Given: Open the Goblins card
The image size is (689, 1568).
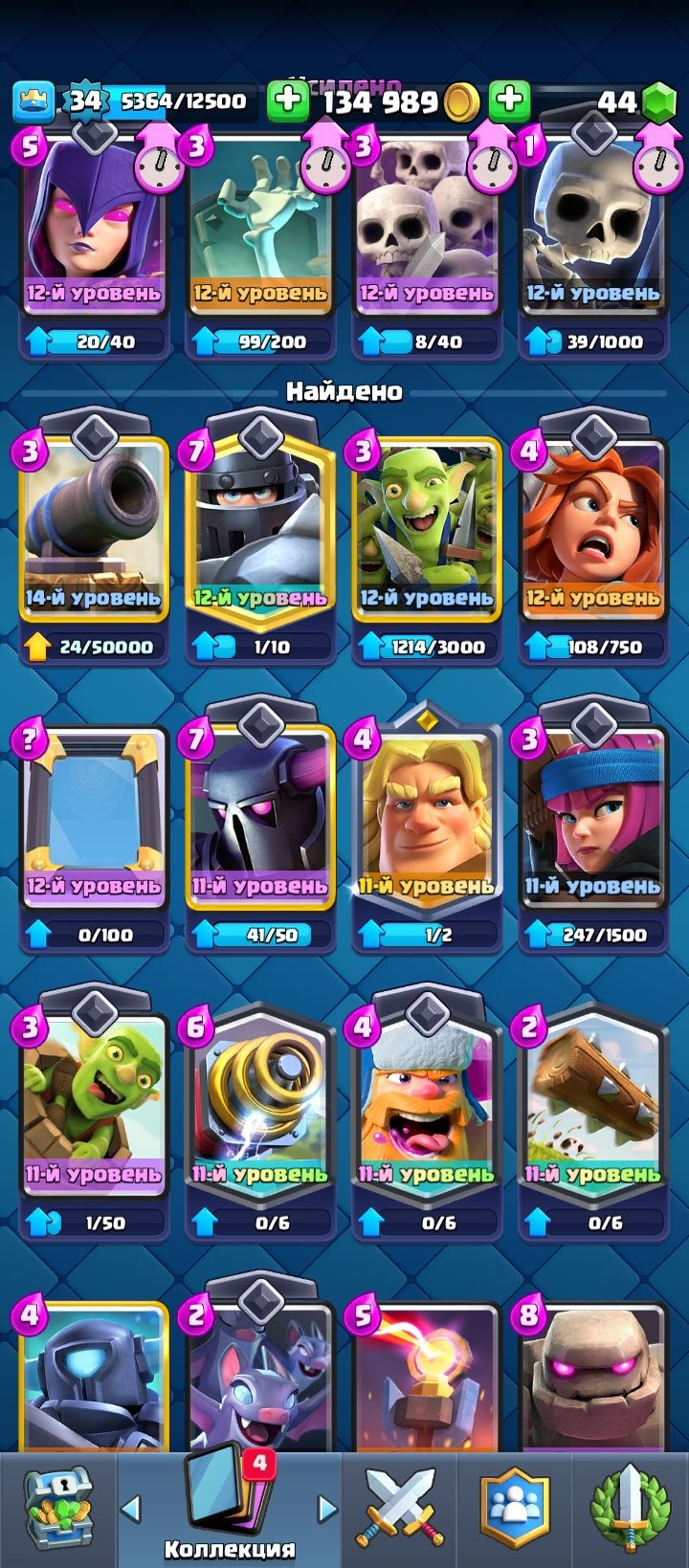Looking at the screenshot, I should tap(426, 536).
